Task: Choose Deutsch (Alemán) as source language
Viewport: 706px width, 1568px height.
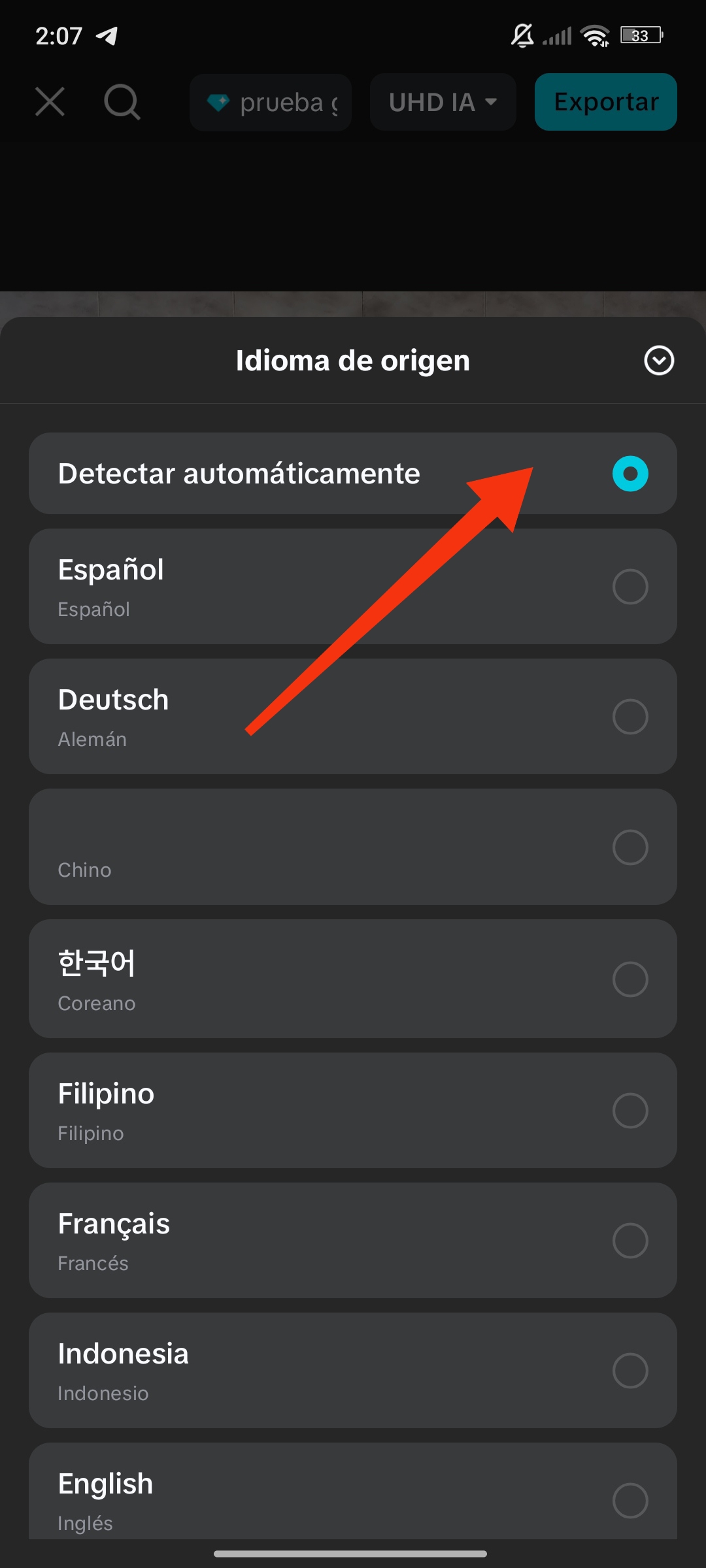Action: click(353, 717)
